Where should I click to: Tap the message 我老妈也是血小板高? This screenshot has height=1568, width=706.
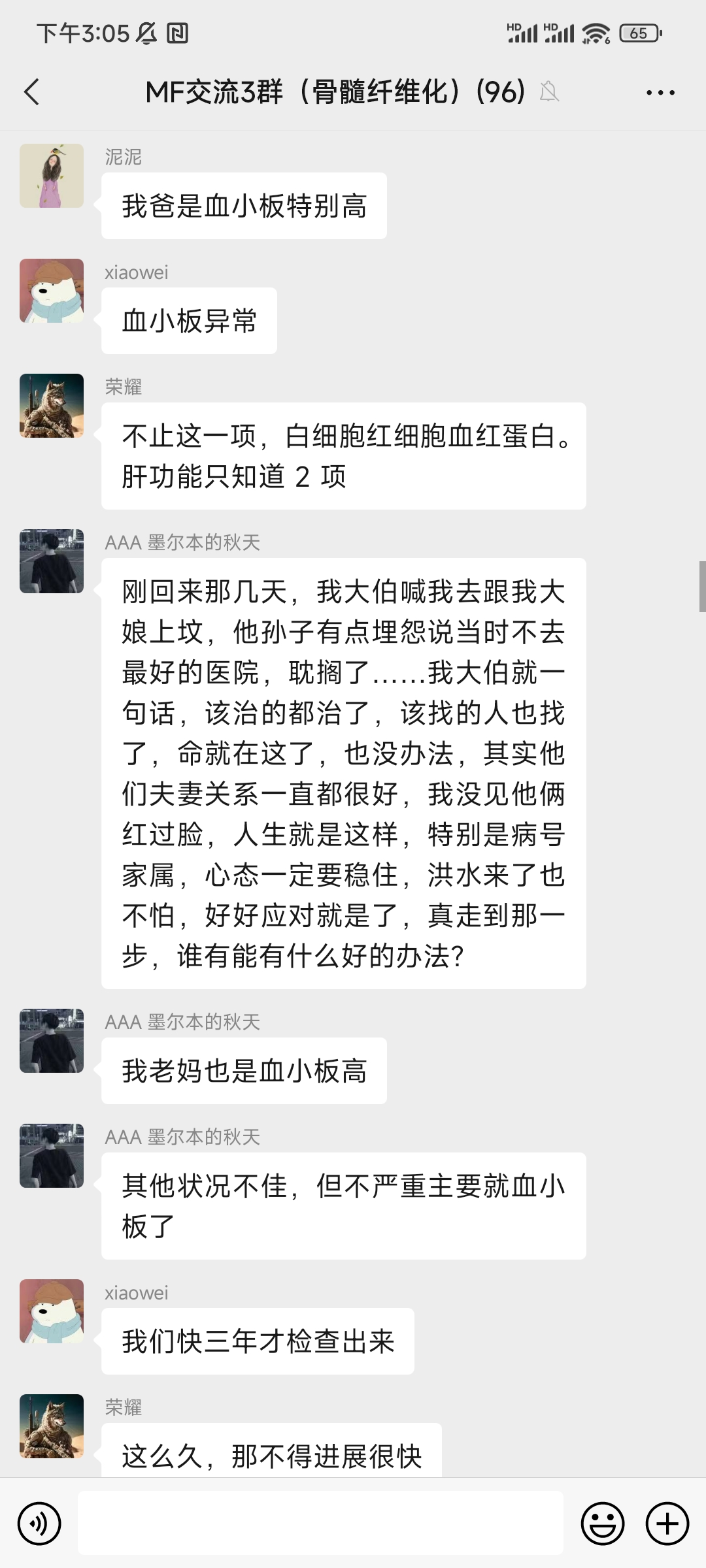[244, 1070]
